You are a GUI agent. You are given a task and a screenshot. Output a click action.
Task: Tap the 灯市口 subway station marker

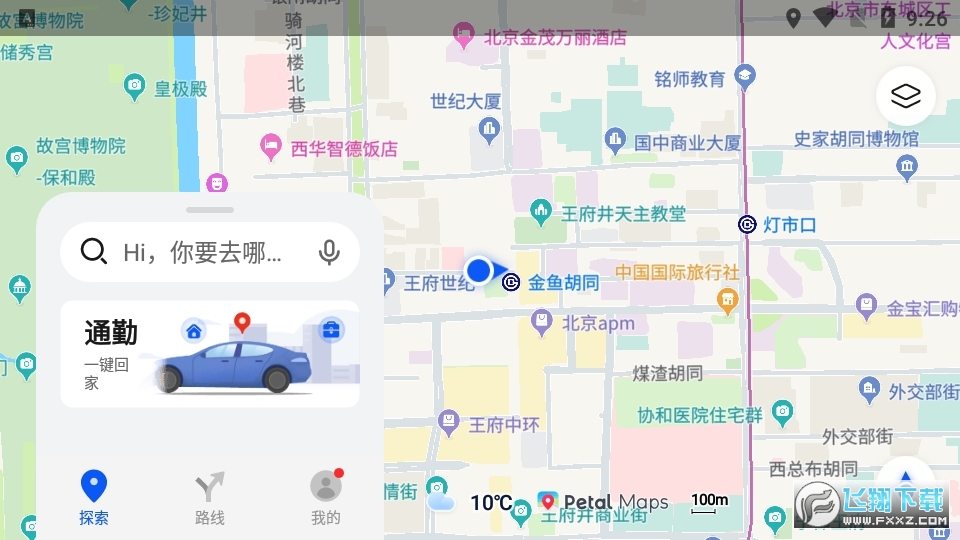click(747, 224)
